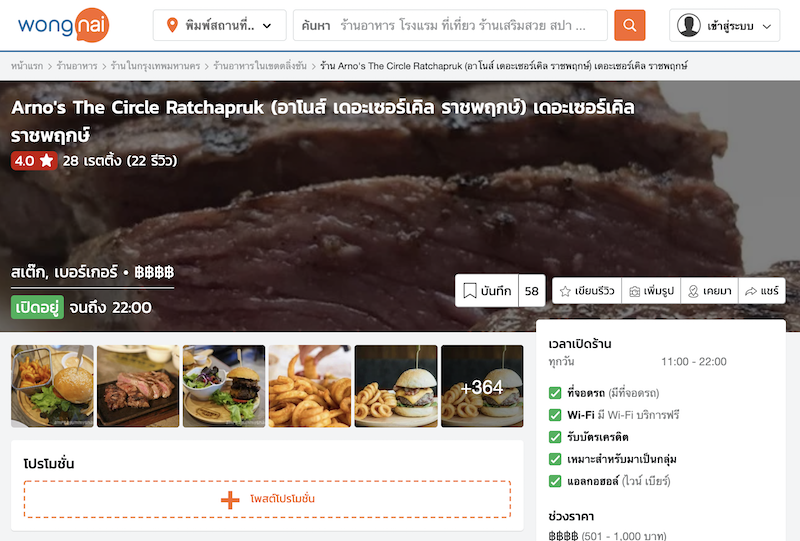Open ร้านอาหารในเขตตลิ่งชัน breadcrumb
Image resolution: width=800 pixels, height=541 pixels.
tap(260, 66)
